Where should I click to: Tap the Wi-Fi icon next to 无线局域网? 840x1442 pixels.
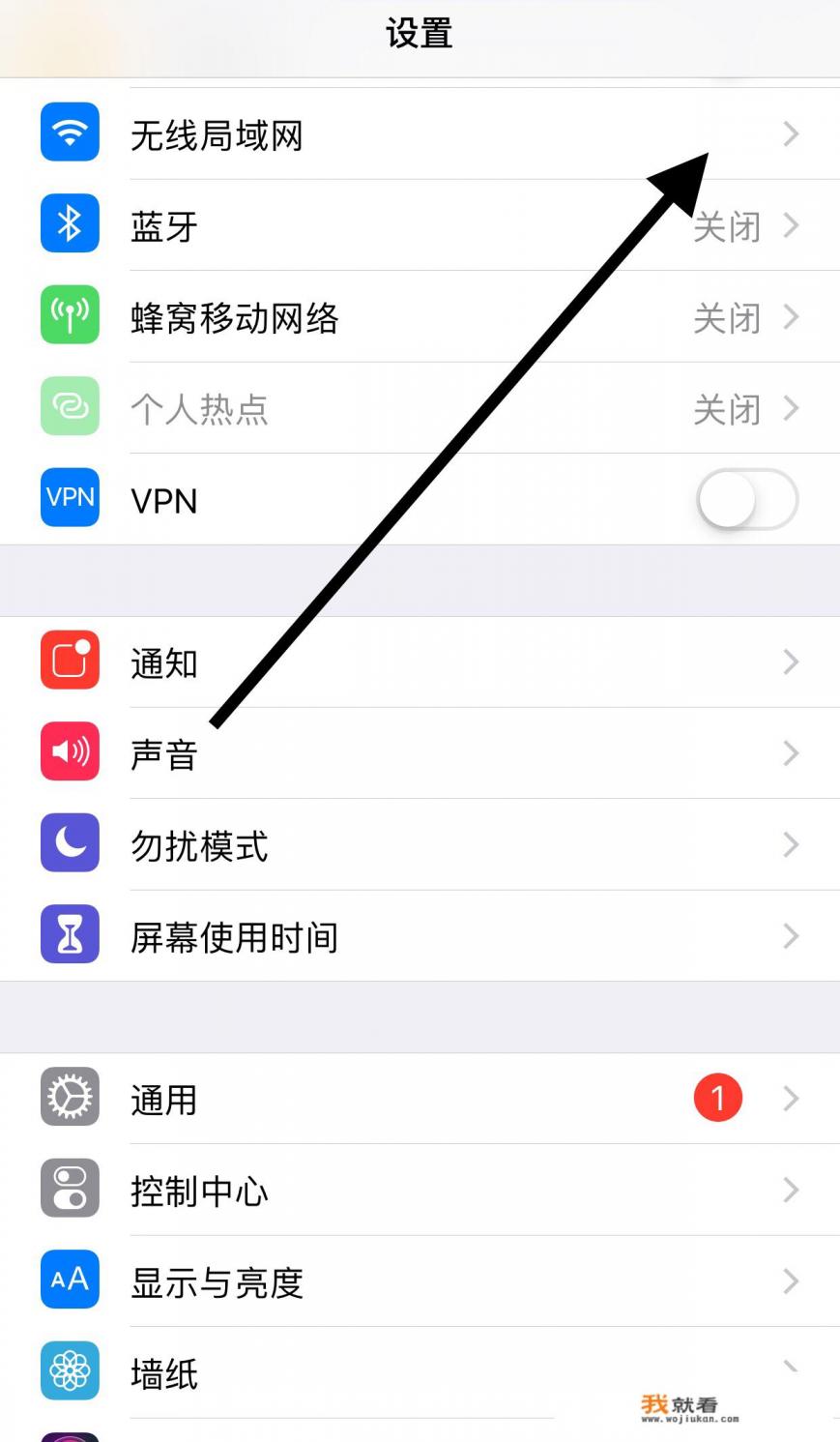pyautogui.click(x=69, y=133)
